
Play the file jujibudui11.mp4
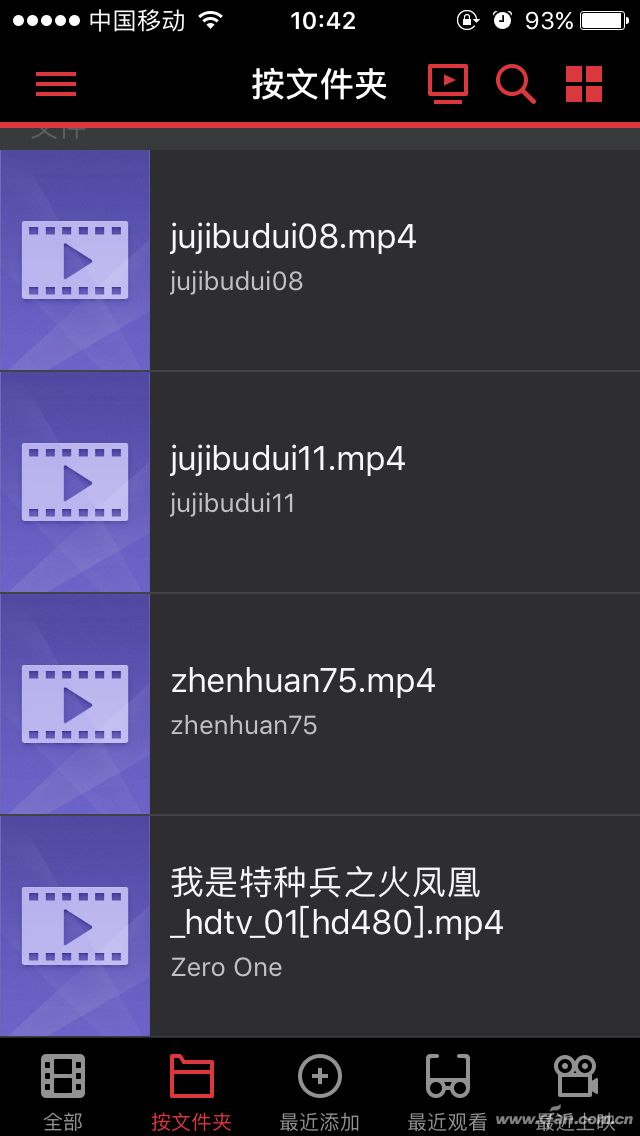click(x=320, y=482)
